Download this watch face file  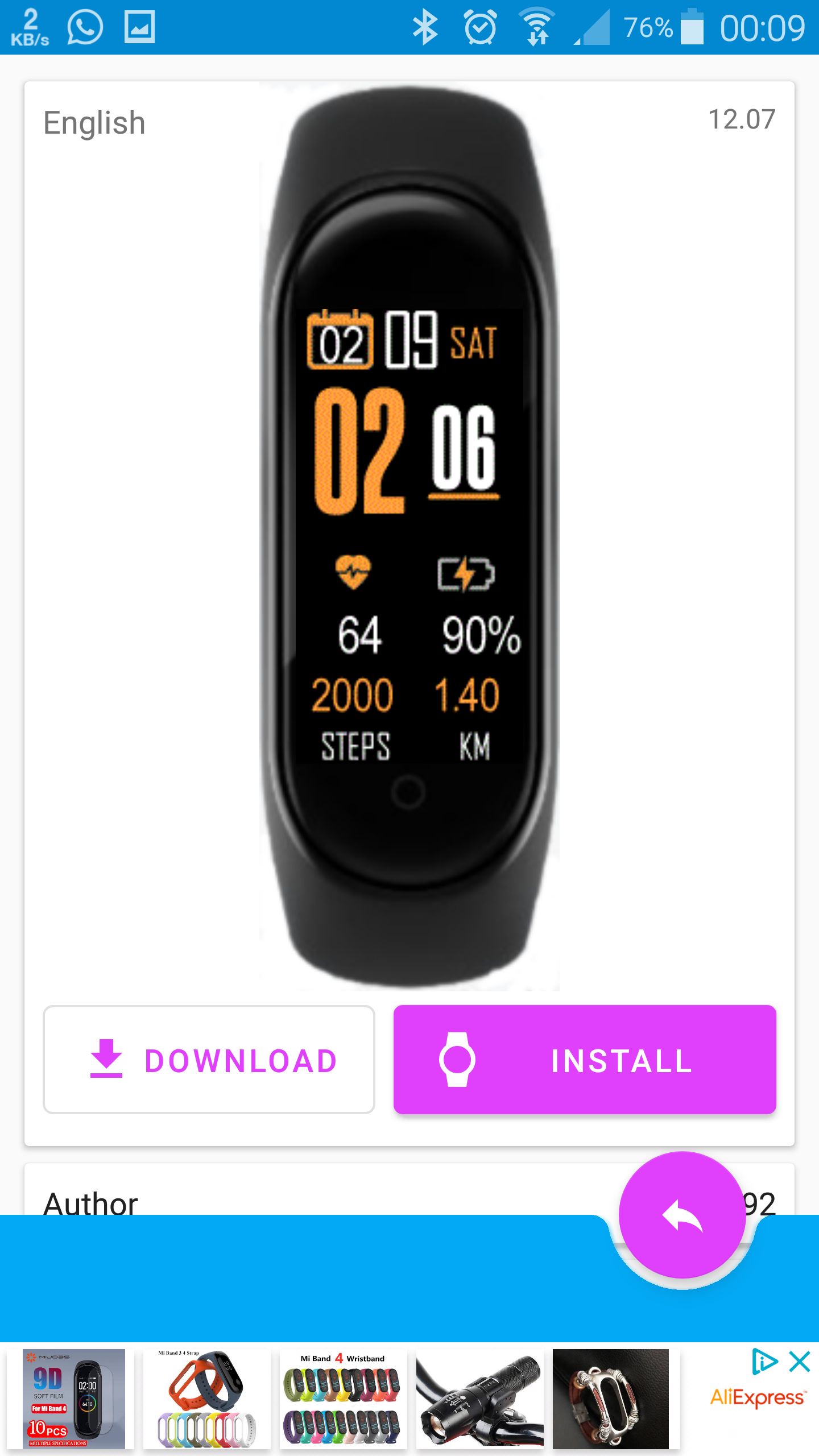(209, 1059)
